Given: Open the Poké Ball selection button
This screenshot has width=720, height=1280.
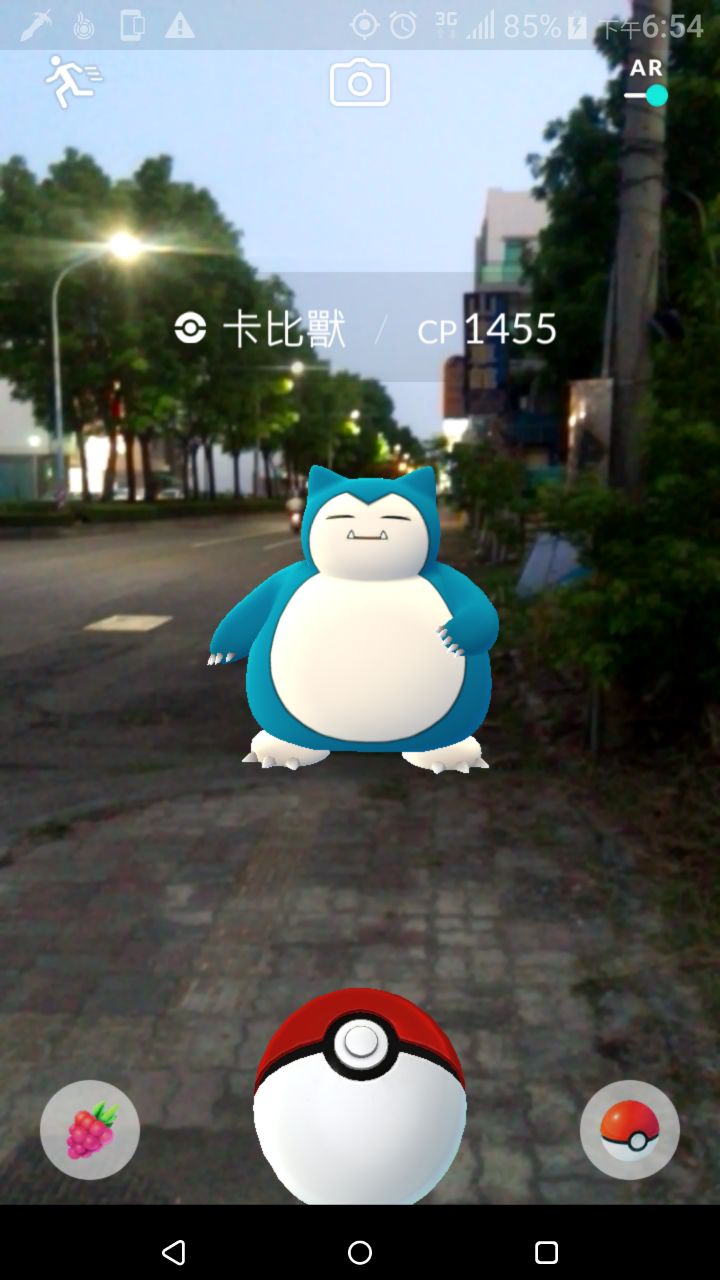Looking at the screenshot, I should (x=629, y=1130).
